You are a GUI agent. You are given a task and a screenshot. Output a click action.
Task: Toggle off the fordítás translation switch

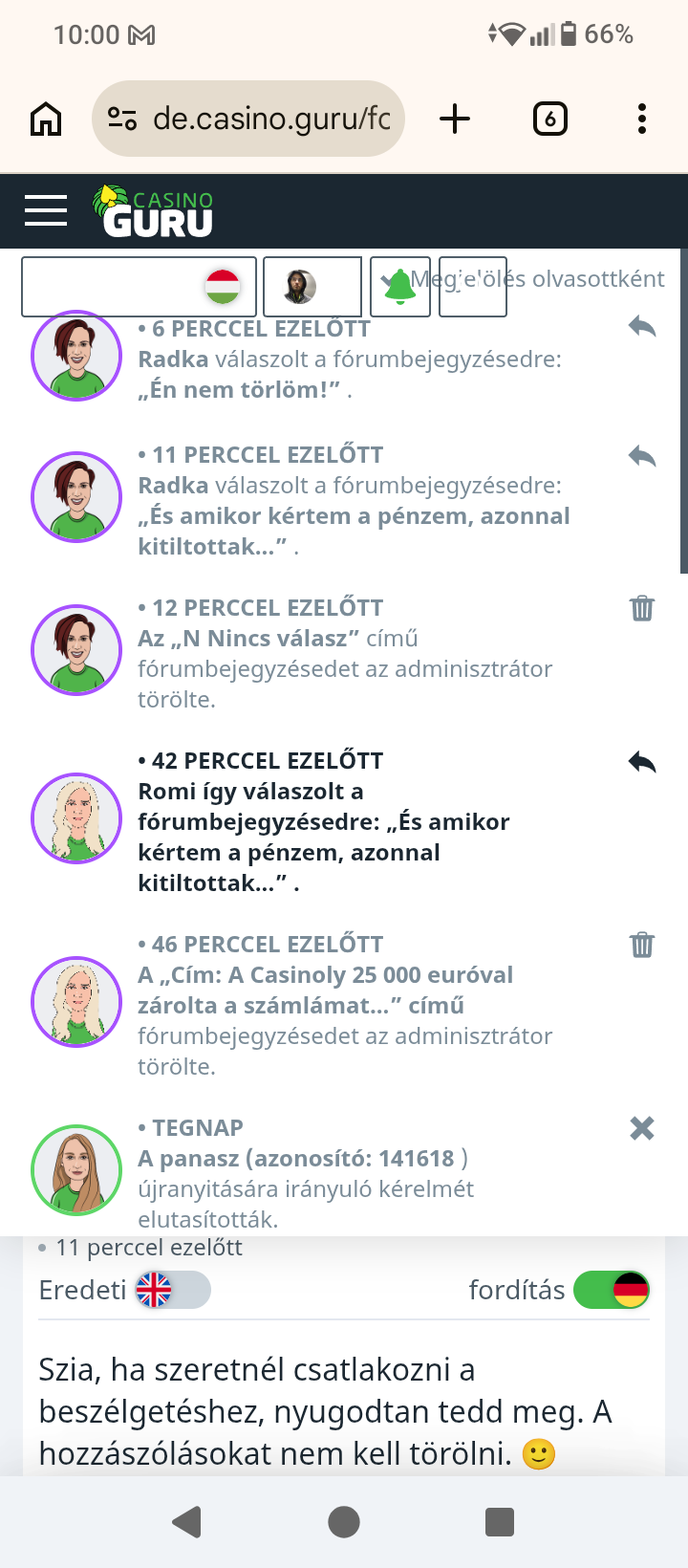pyautogui.click(x=610, y=1289)
